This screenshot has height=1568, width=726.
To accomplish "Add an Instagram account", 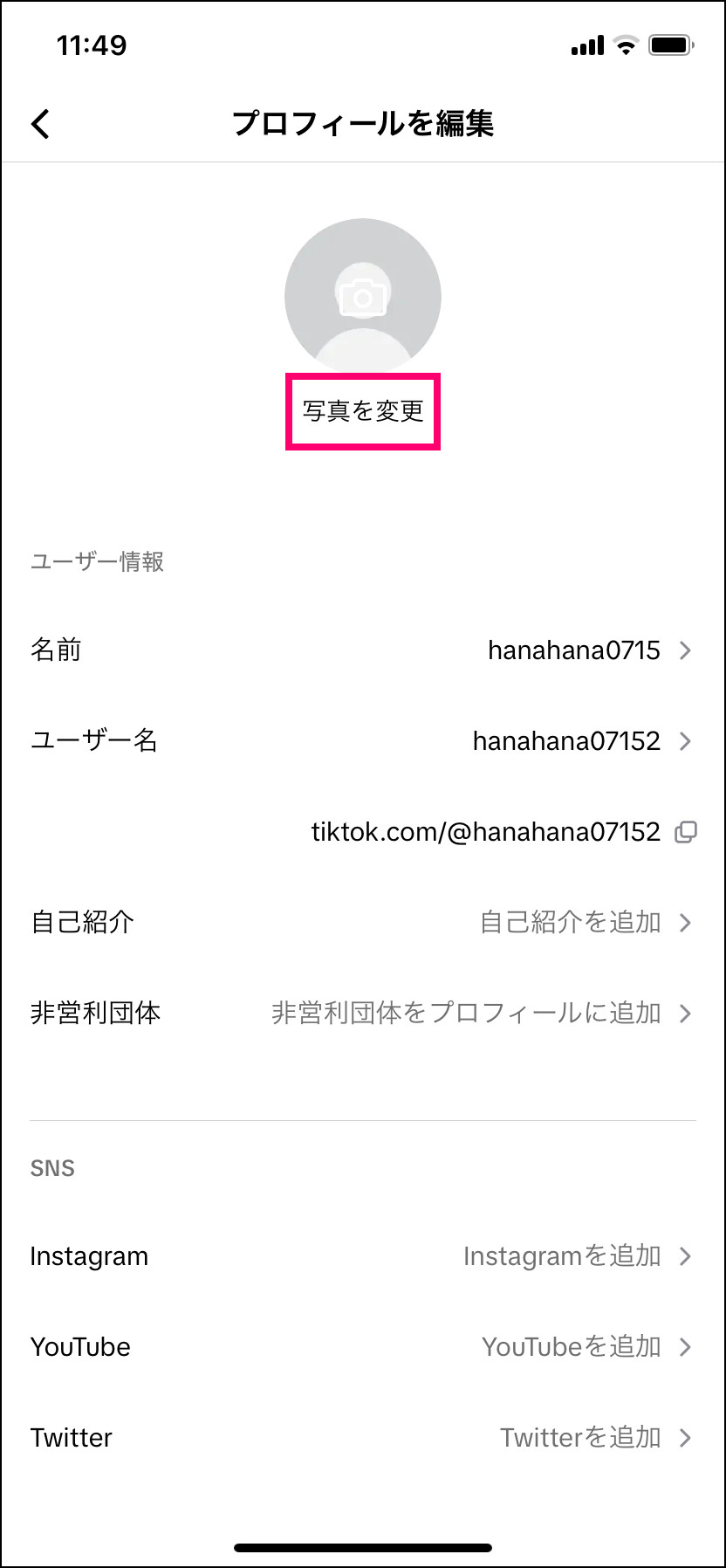I will pyautogui.click(x=363, y=1256).
